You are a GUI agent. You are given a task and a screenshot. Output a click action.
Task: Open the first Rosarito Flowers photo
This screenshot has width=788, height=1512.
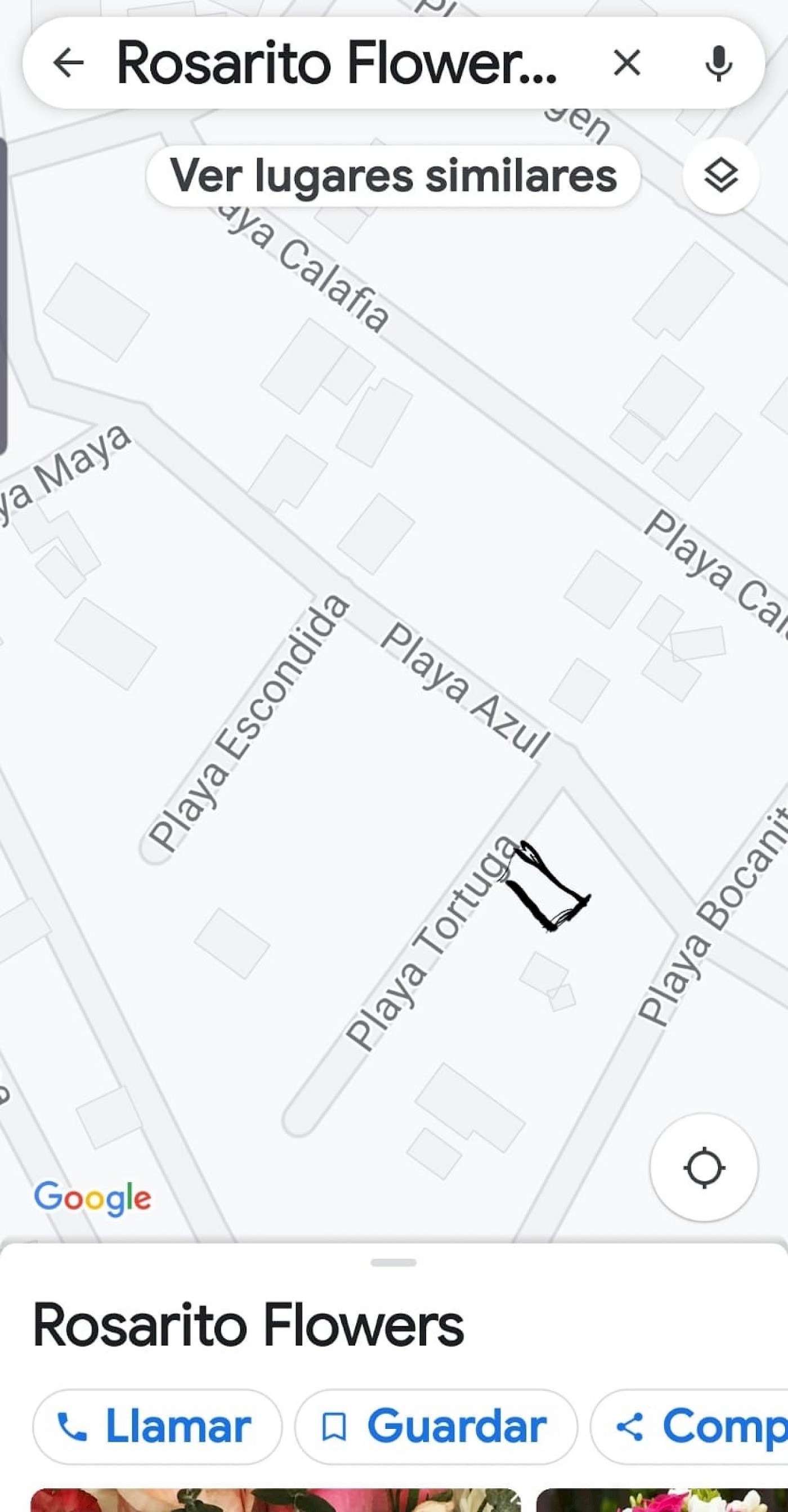click(276, 1500)
